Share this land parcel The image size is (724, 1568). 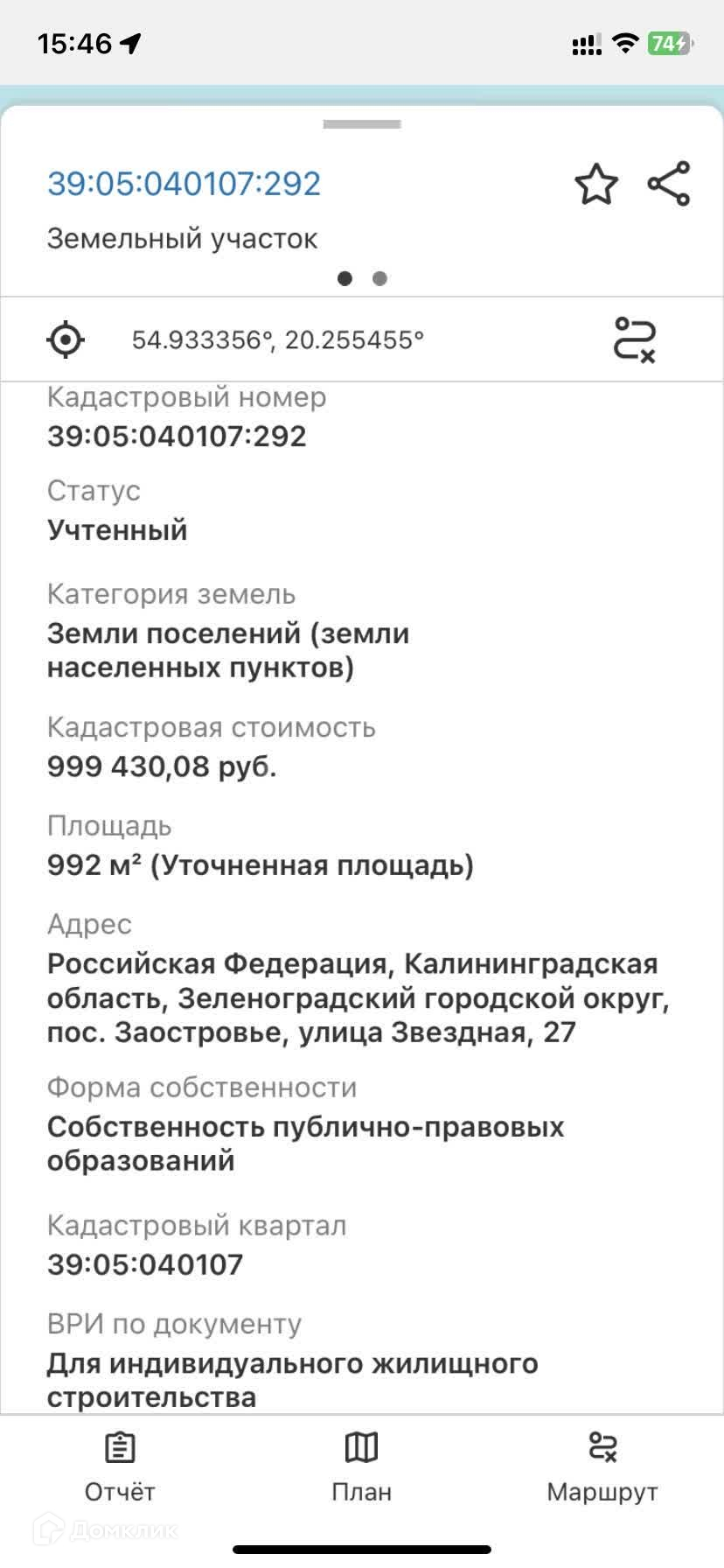669,184
